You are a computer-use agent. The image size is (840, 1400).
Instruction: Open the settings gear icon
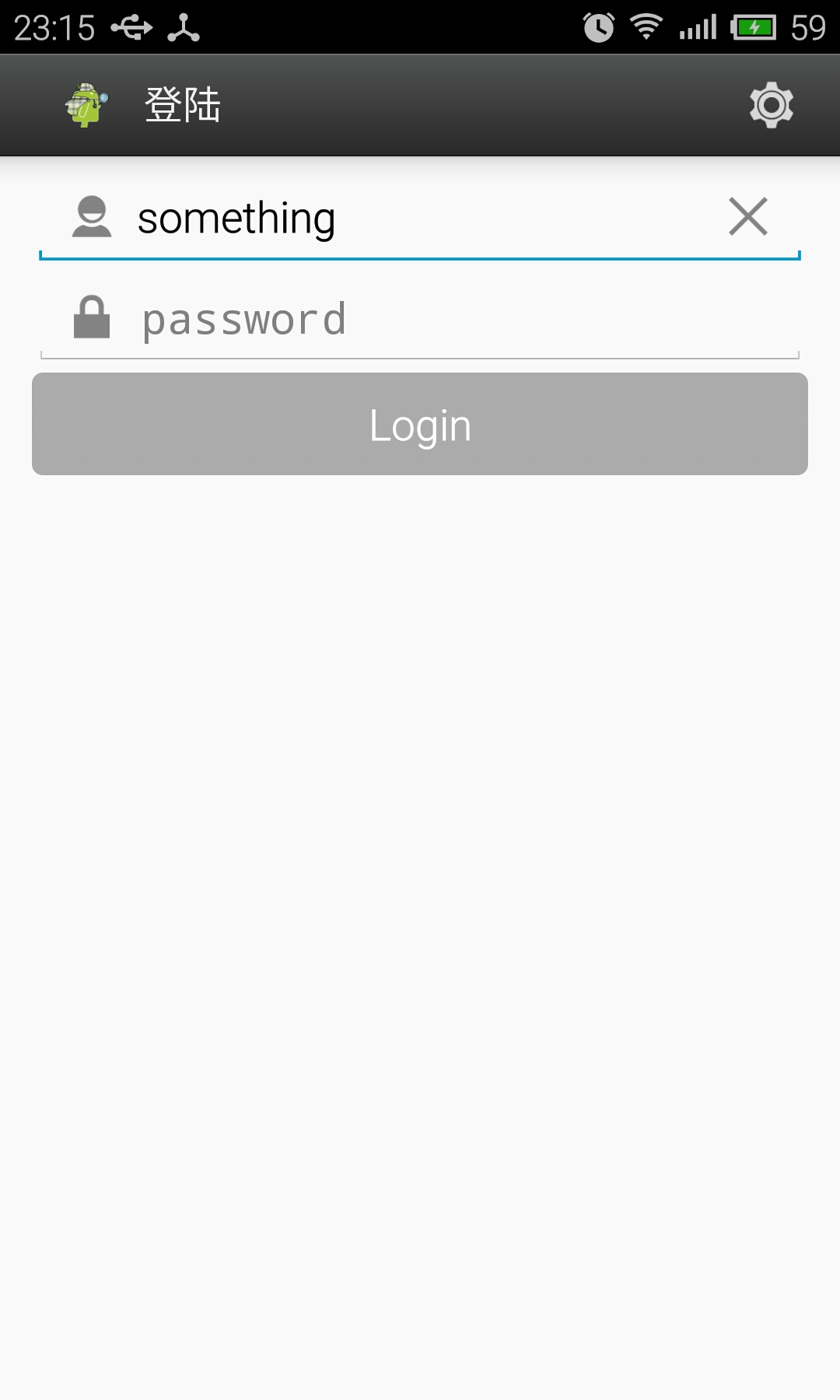[x=771, y=104]
